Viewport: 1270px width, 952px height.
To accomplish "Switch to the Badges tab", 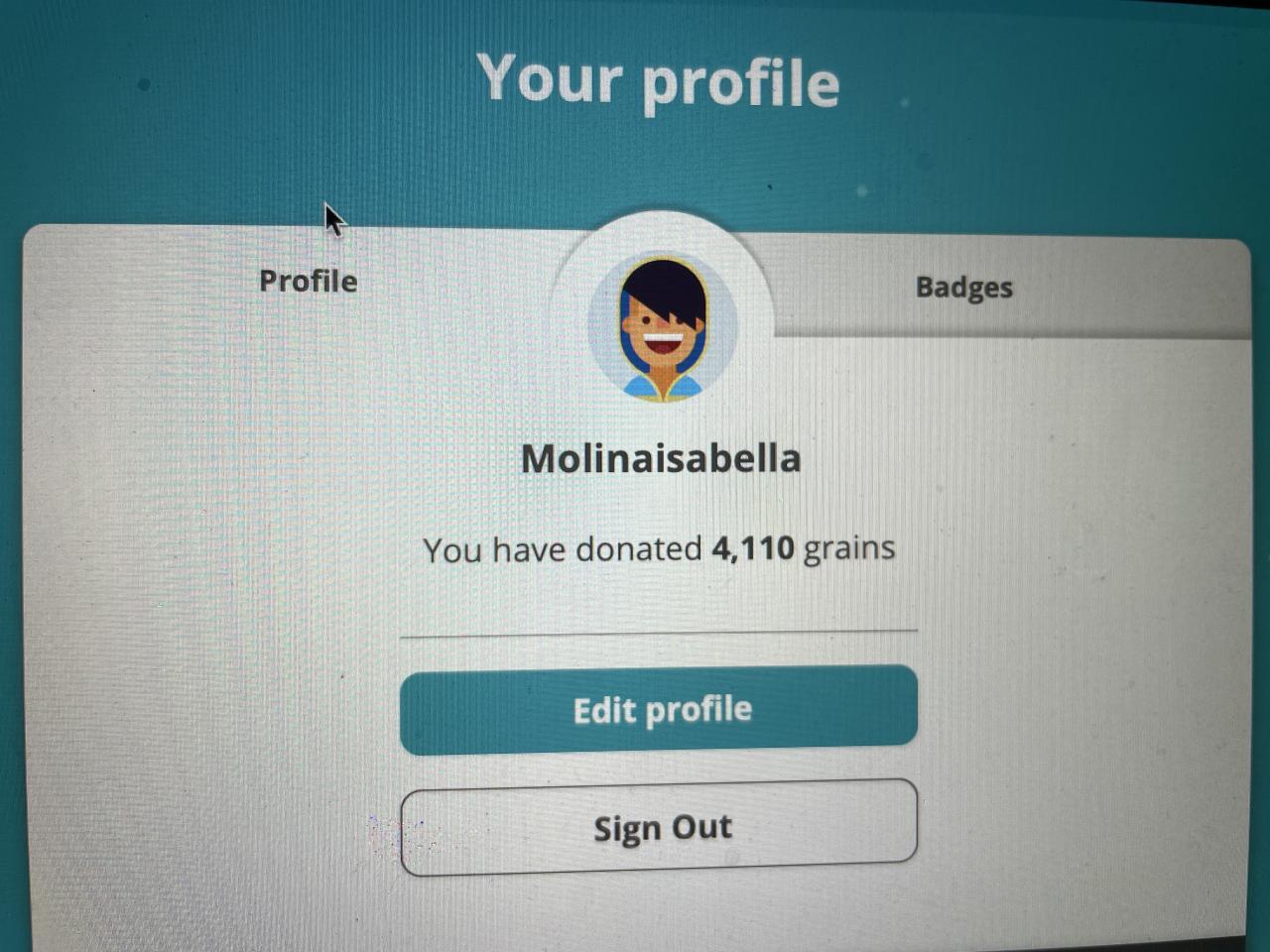I will click(963, 288).
